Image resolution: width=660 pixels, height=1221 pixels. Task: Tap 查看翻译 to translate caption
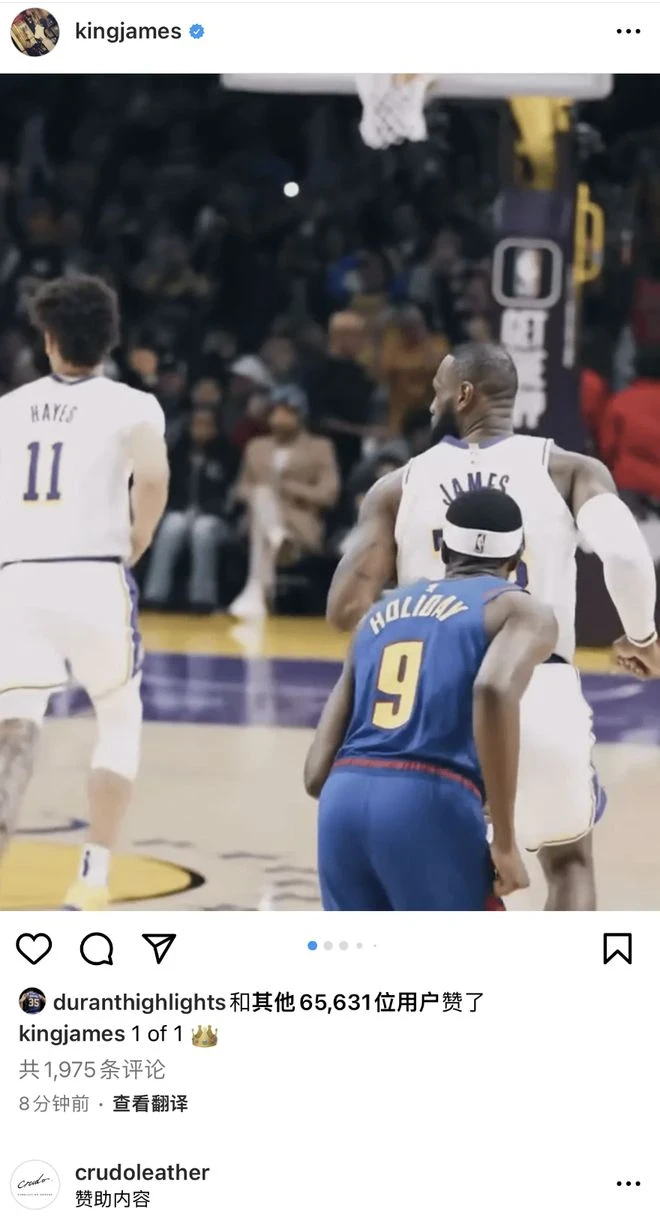[x=150, y=1103]
